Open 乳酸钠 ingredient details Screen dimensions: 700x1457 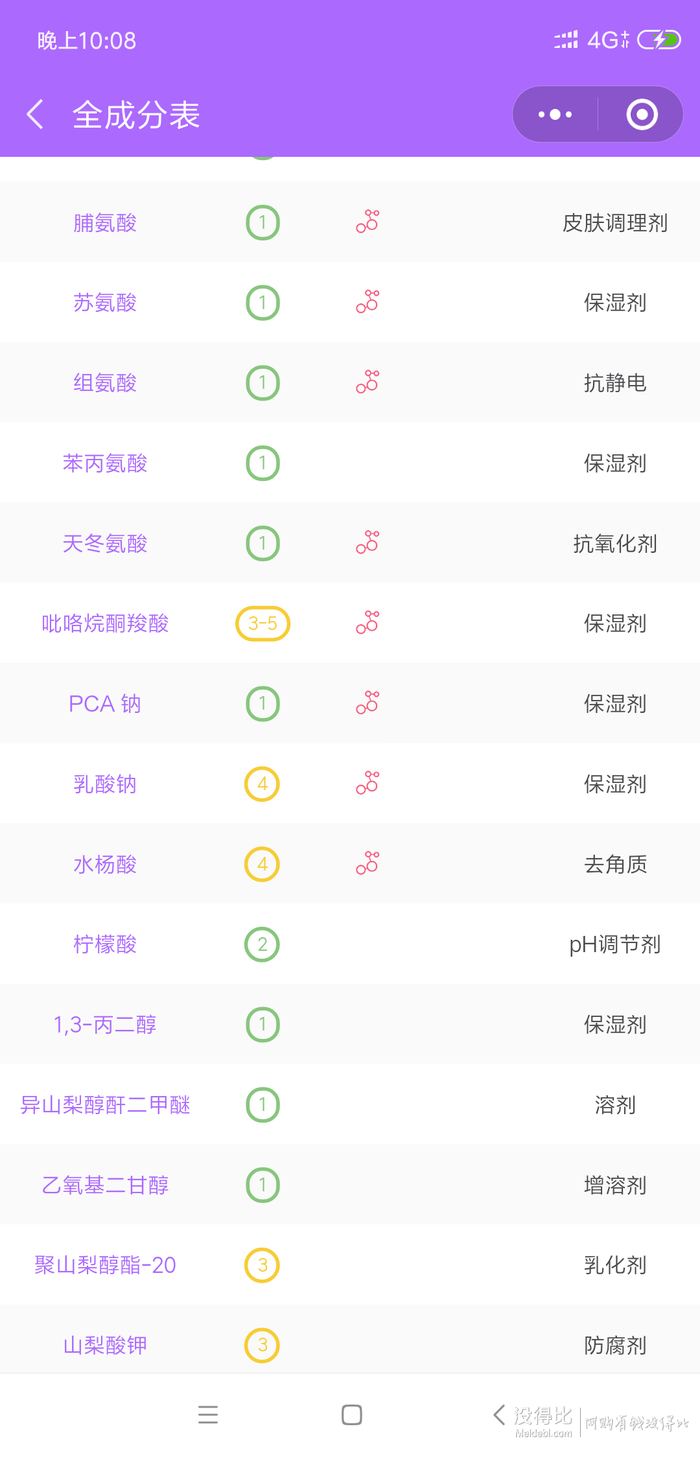[x=105, y=784]
